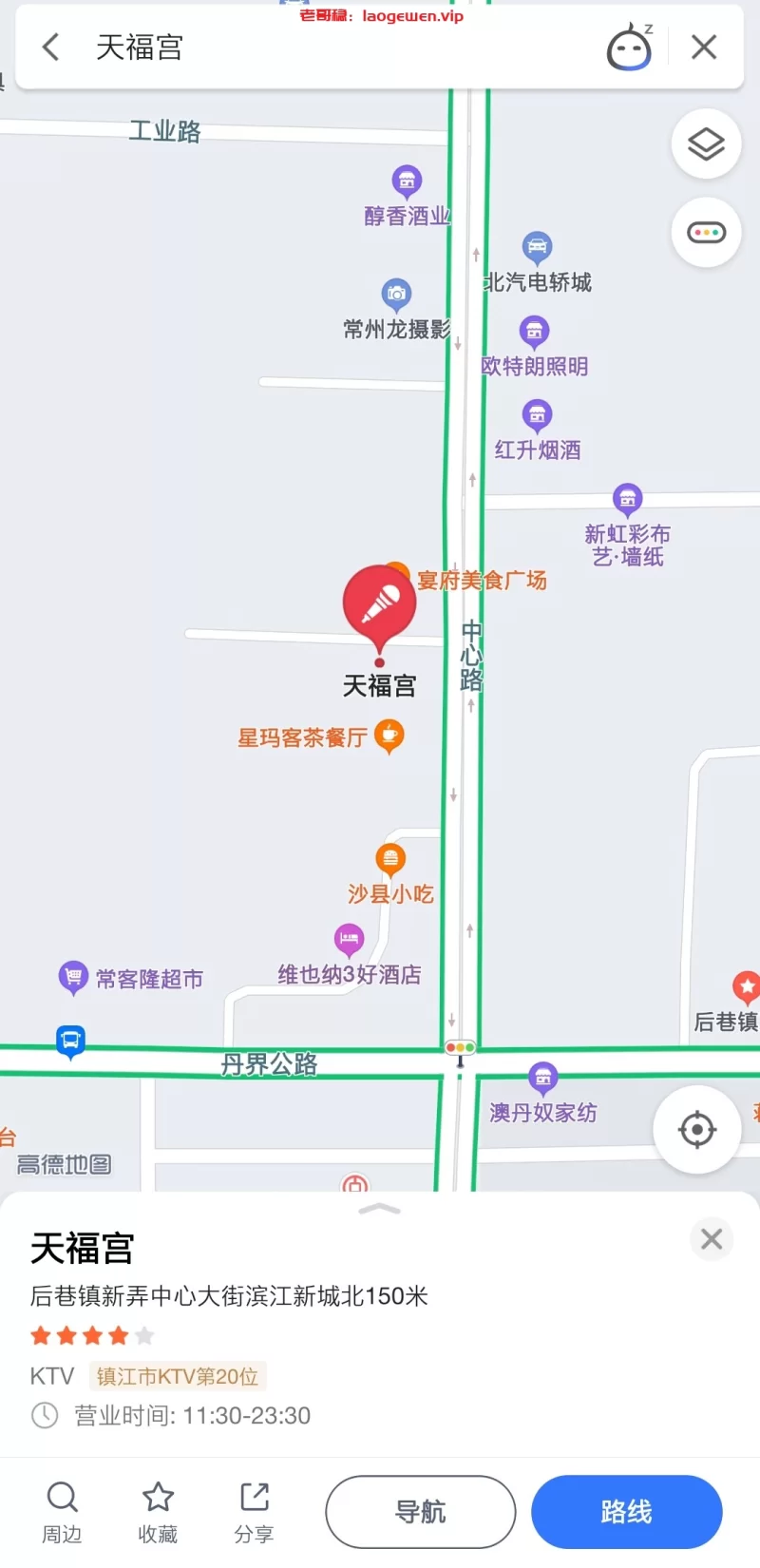Dismiss the 天福宫 info card
The height and width of the screenshot is (1568, 760).
pyautogui.click(x=712, y=1239)
